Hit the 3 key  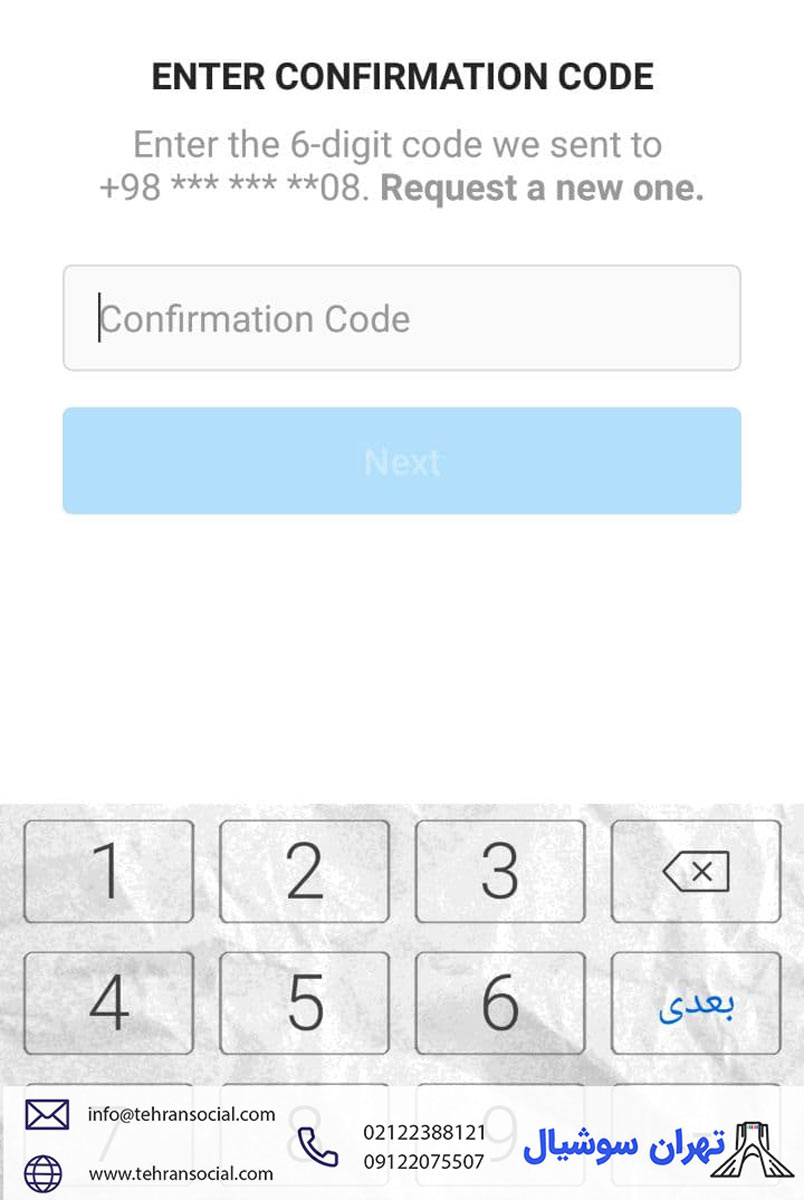point(500,871)
